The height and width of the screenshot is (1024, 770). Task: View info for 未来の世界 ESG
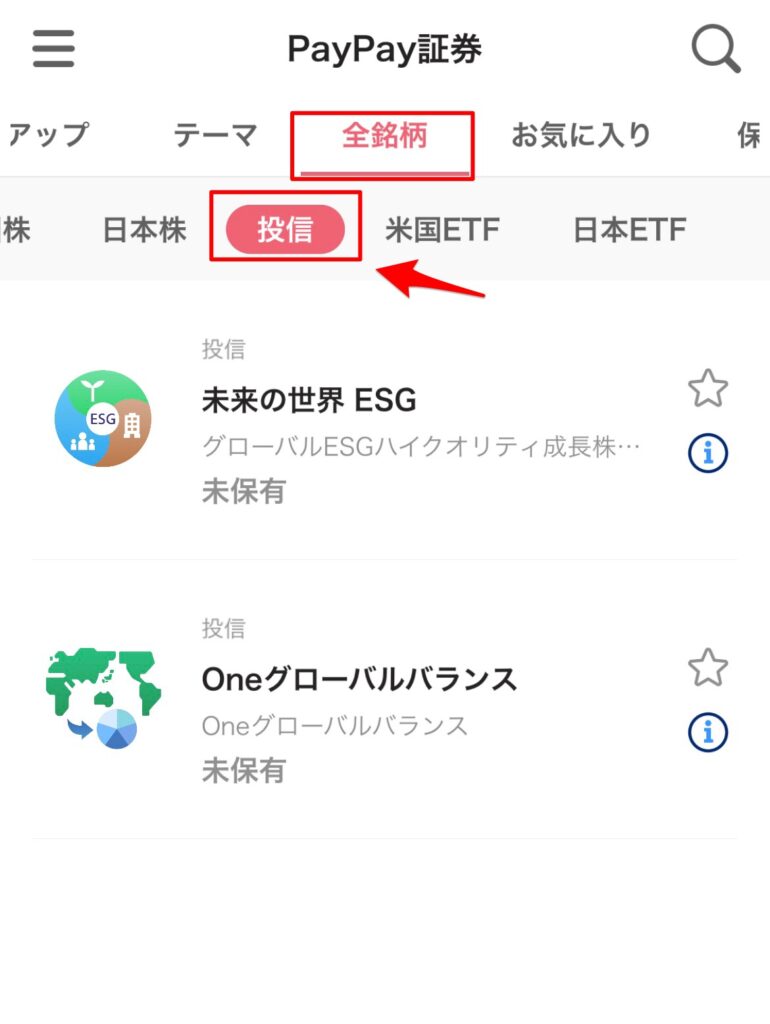(707, 453)
